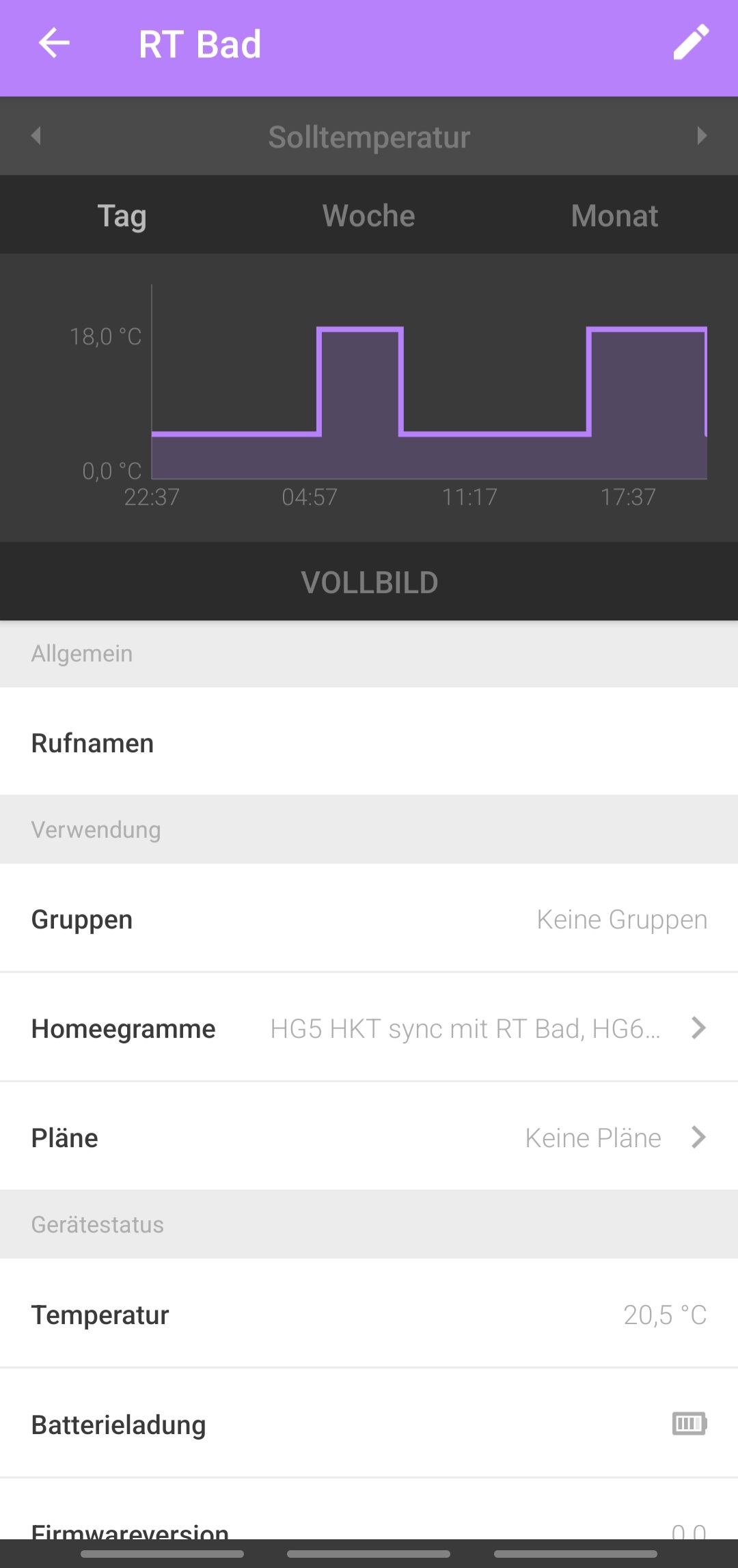Open the Gruppen setting
Image resolution: width=738 pixels, height=1568 pixels.
[x=369, y=919]
